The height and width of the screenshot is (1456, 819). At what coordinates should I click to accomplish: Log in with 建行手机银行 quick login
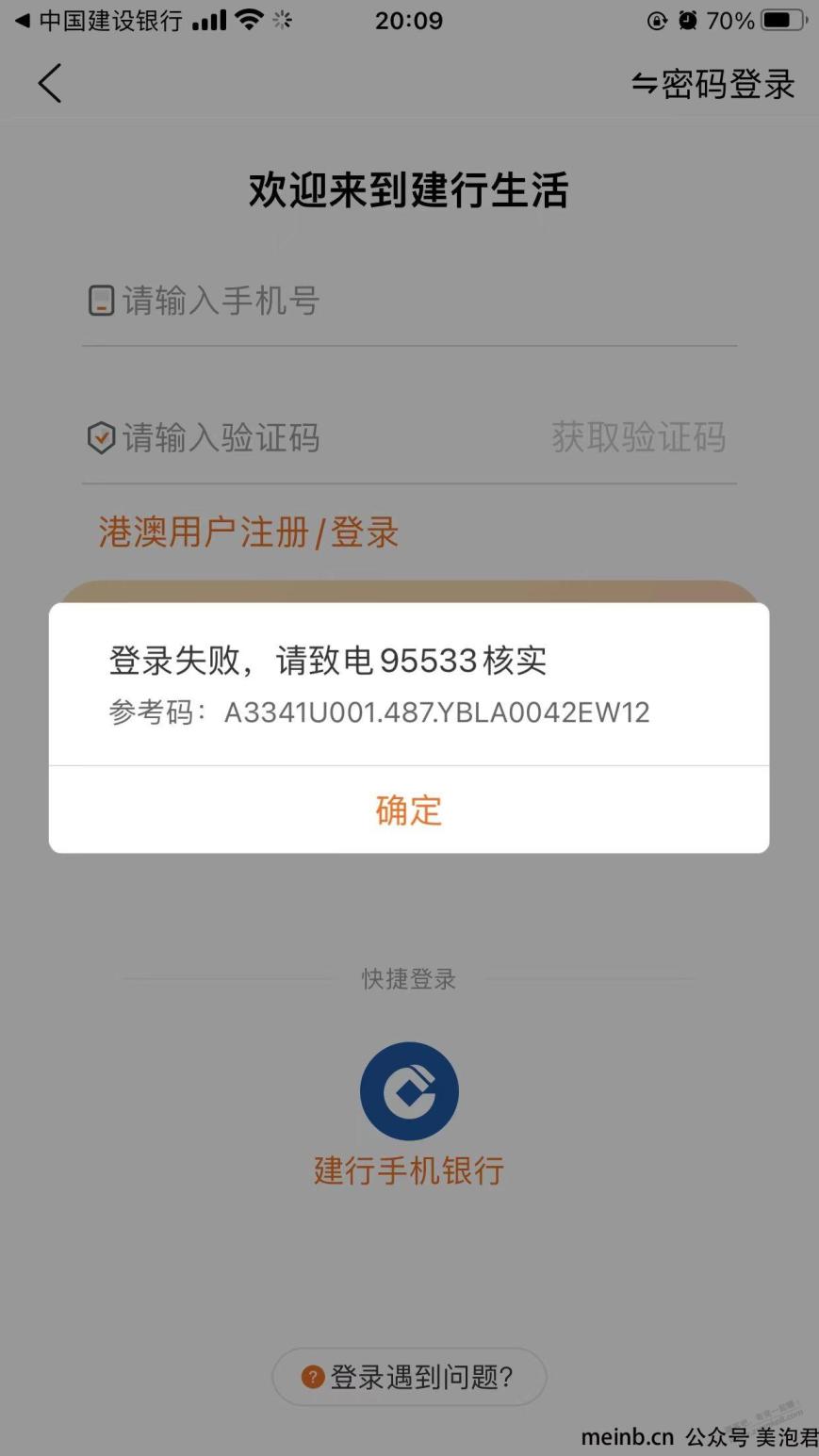[x=409, y=1114]
